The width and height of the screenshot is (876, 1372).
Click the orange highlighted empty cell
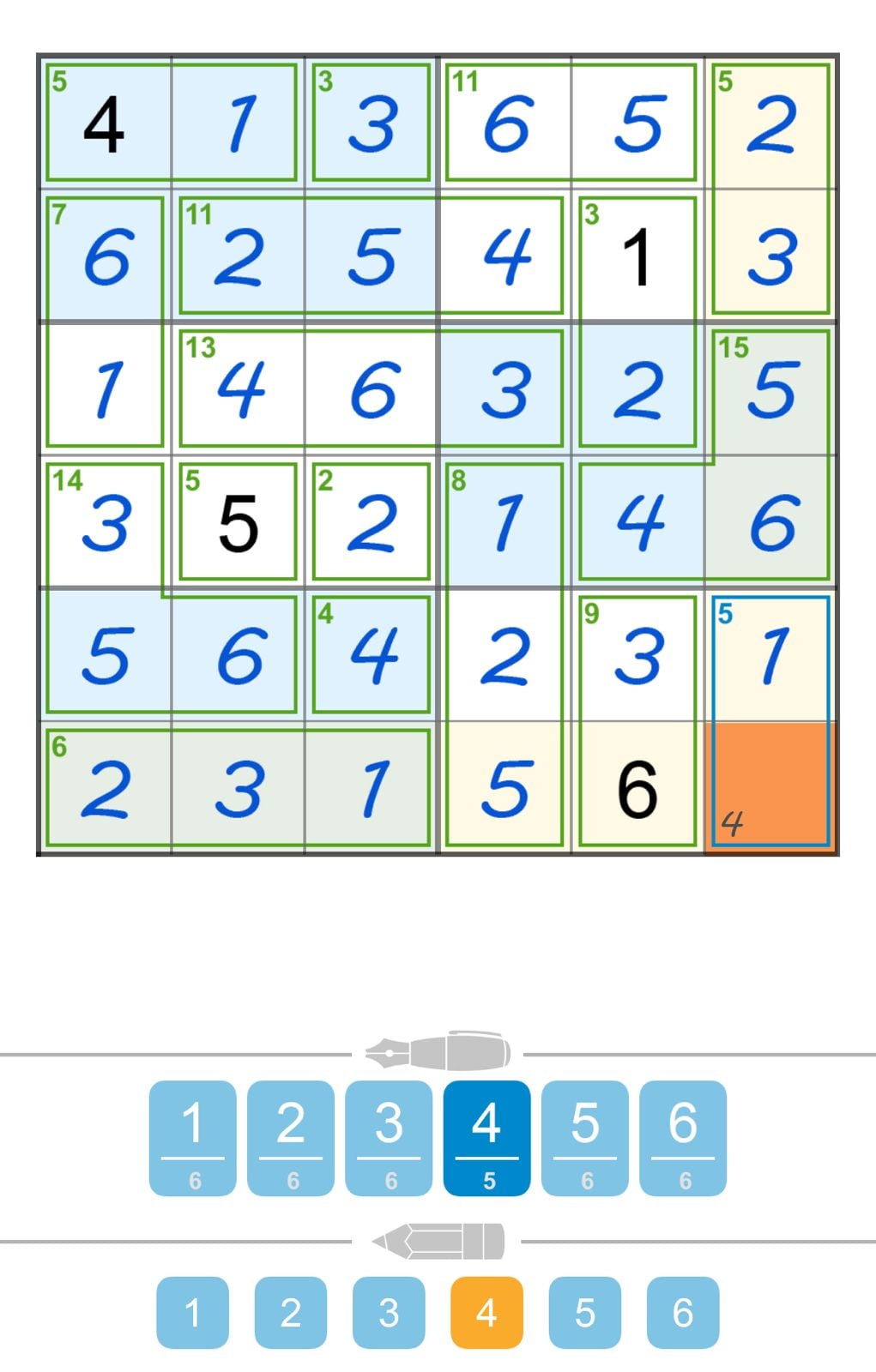coord(769,787)
